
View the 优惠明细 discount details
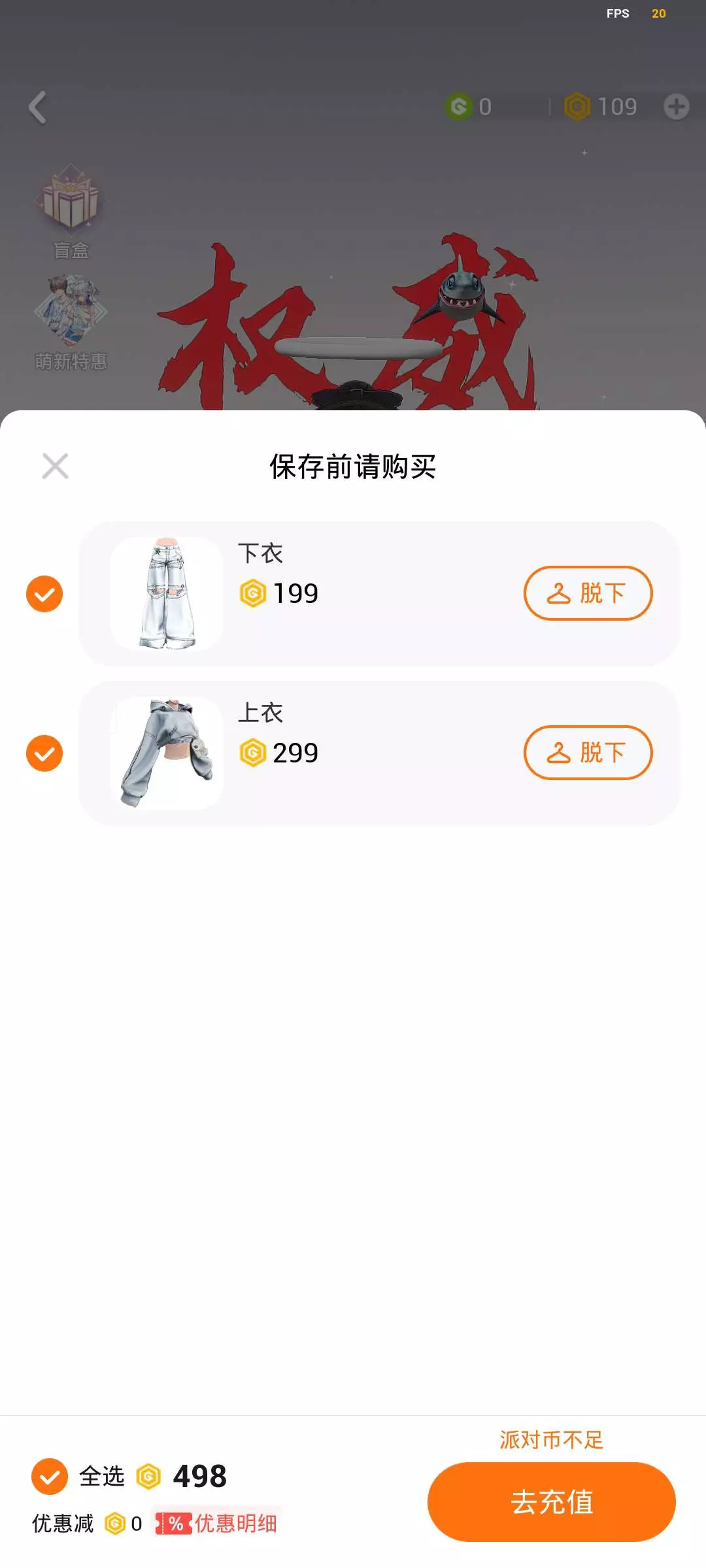[217, 1524]
